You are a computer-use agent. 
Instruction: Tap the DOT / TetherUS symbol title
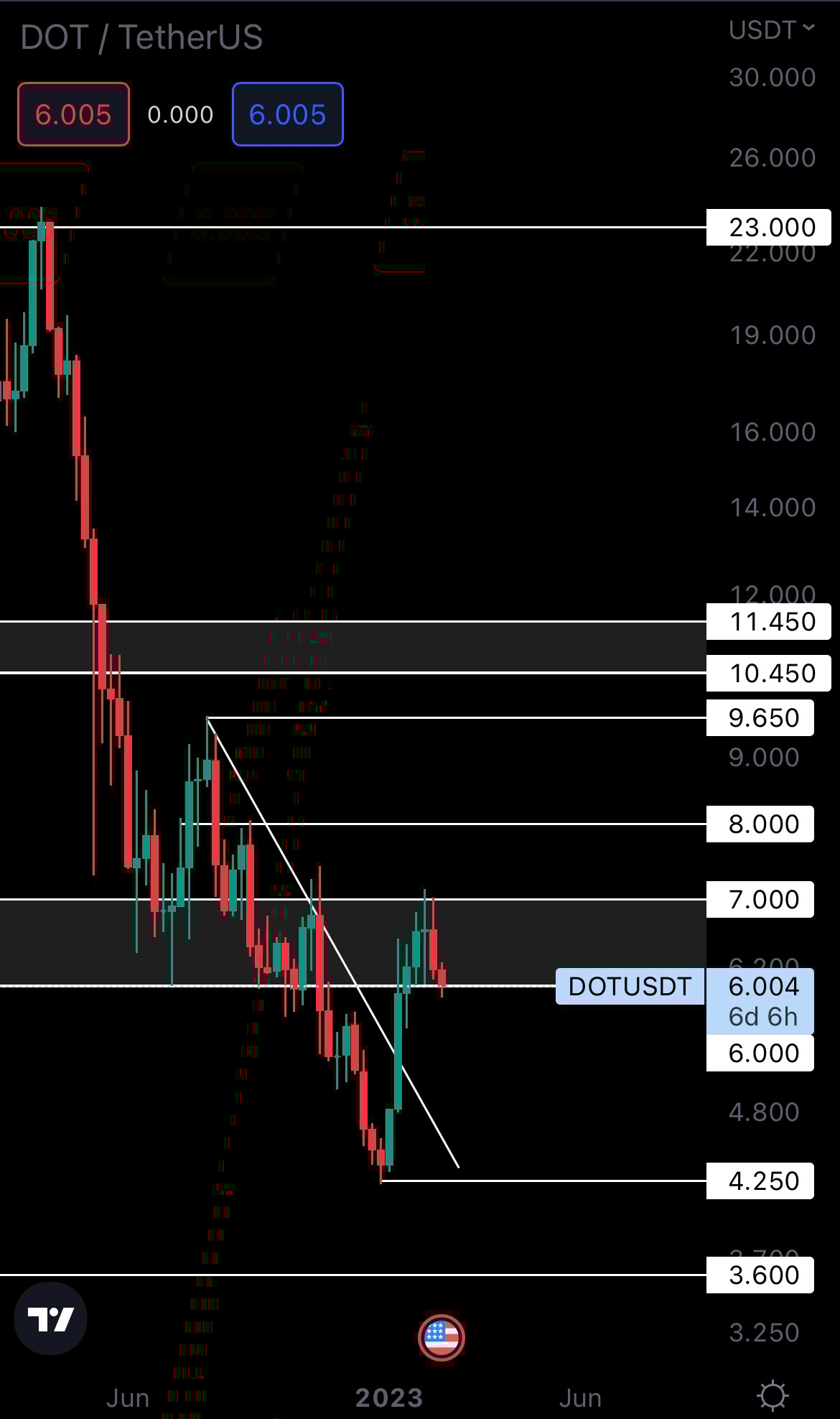(141, 37)
